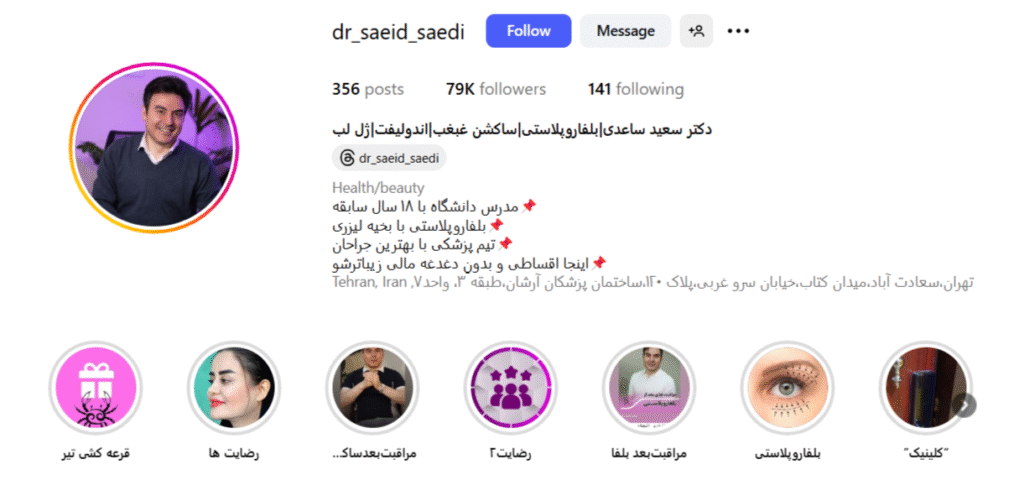Screen dimensions: 1024x496
Task: Show more highlights with the arrow
Action: (965, 405)
